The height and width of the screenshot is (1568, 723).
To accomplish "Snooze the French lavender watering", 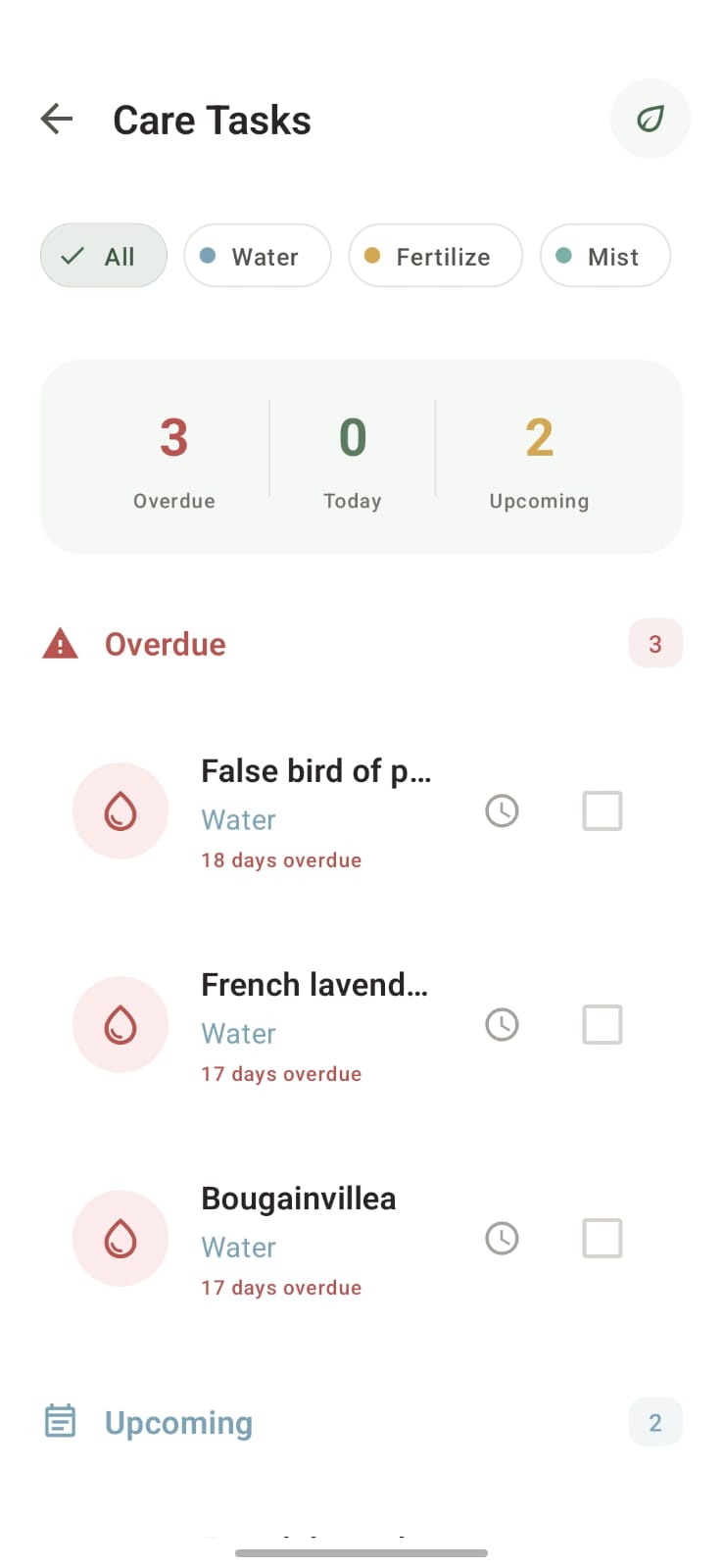I will pyautogui.click(x=502, y=1025).
